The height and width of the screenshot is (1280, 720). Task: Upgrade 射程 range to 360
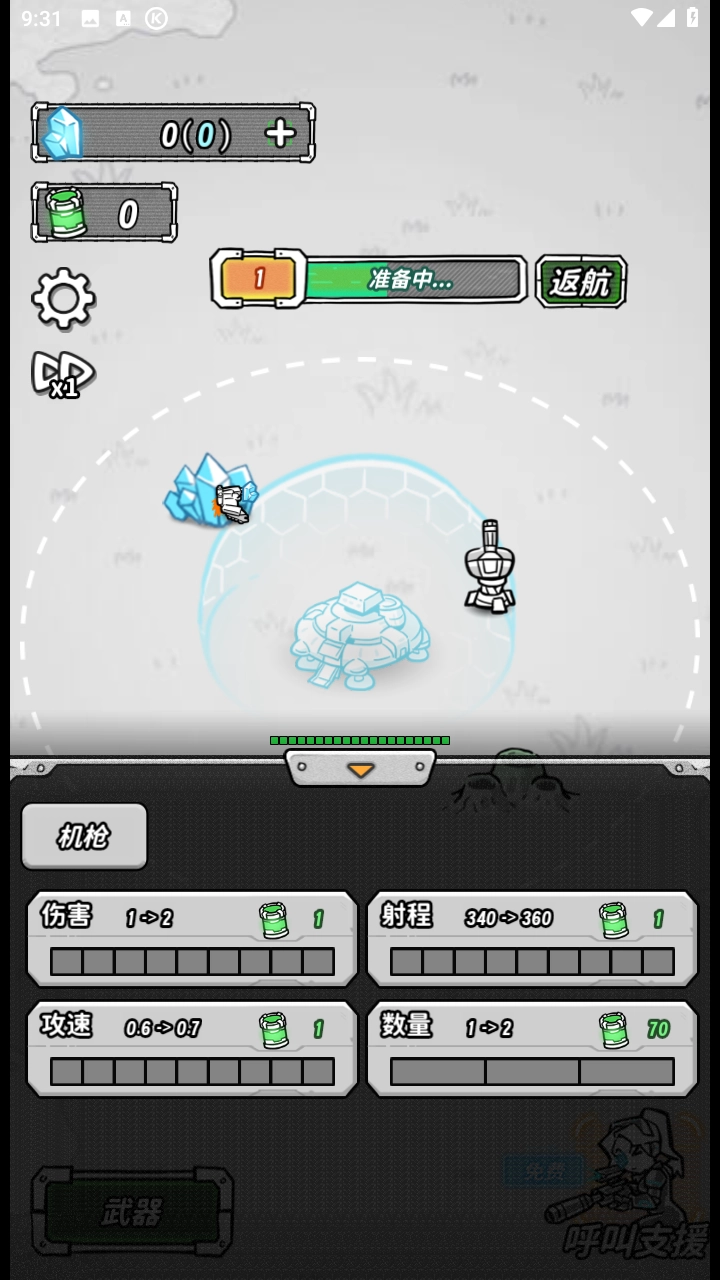click(532, 939)
